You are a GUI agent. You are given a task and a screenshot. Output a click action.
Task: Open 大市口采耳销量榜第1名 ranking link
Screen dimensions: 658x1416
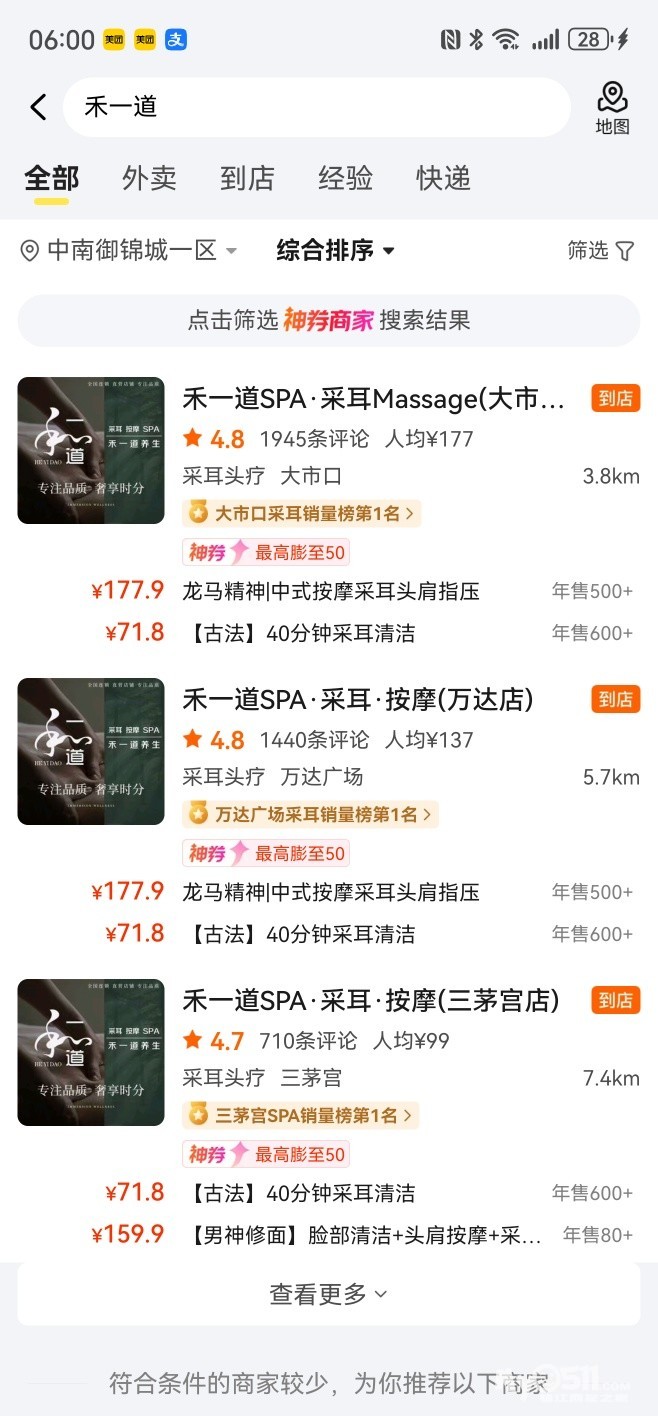(x=301, y=513)
